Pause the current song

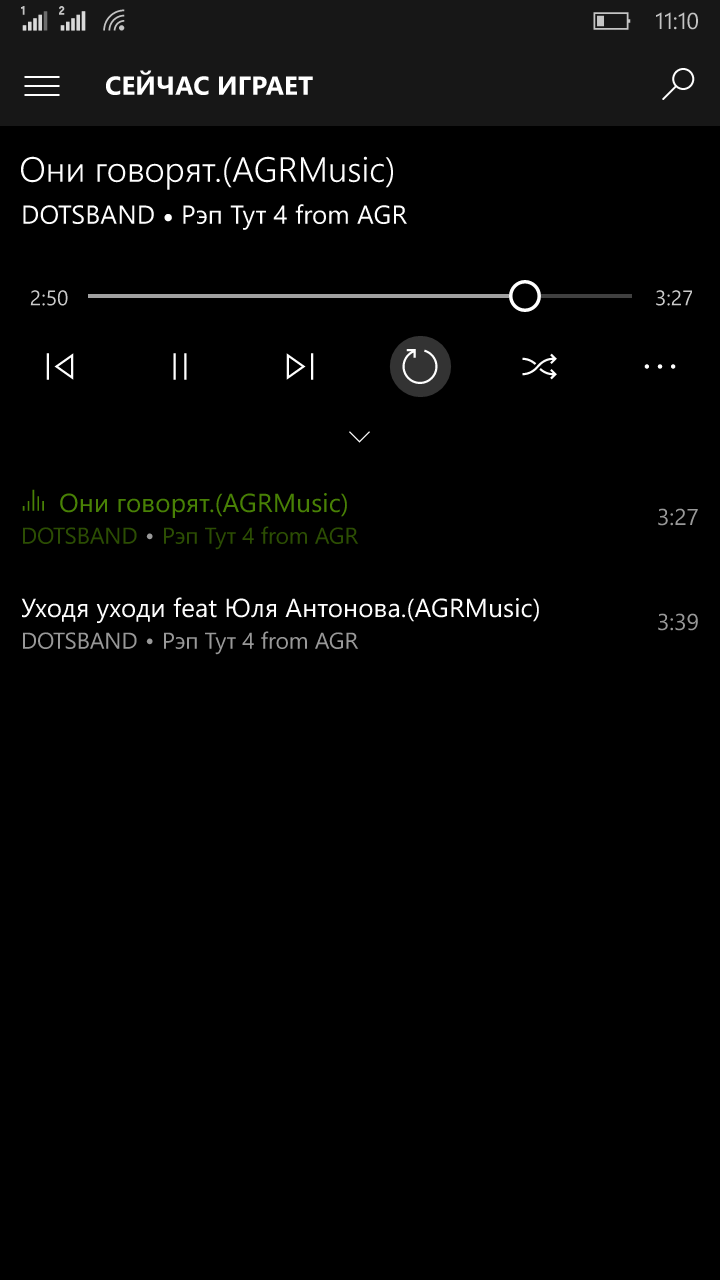point(180,367)
